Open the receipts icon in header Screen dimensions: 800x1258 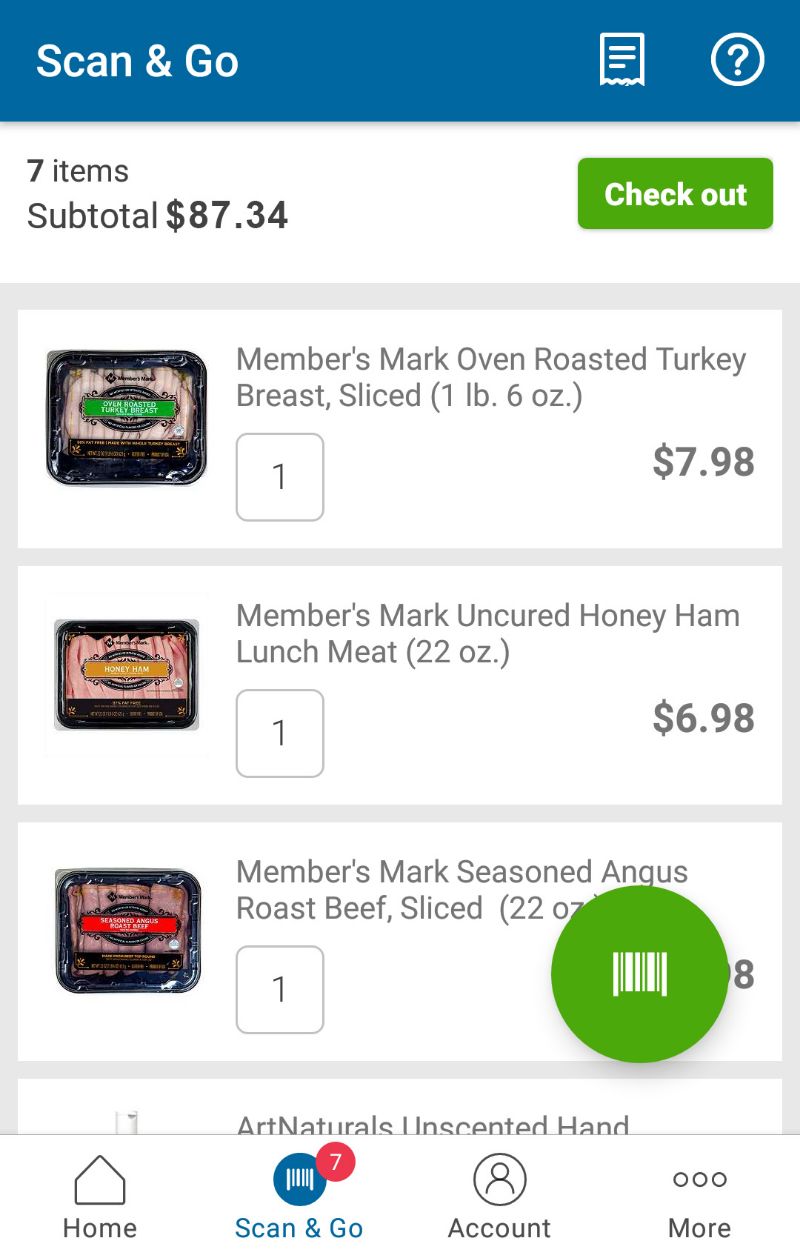pyautogui.click(x=621, y=60)
